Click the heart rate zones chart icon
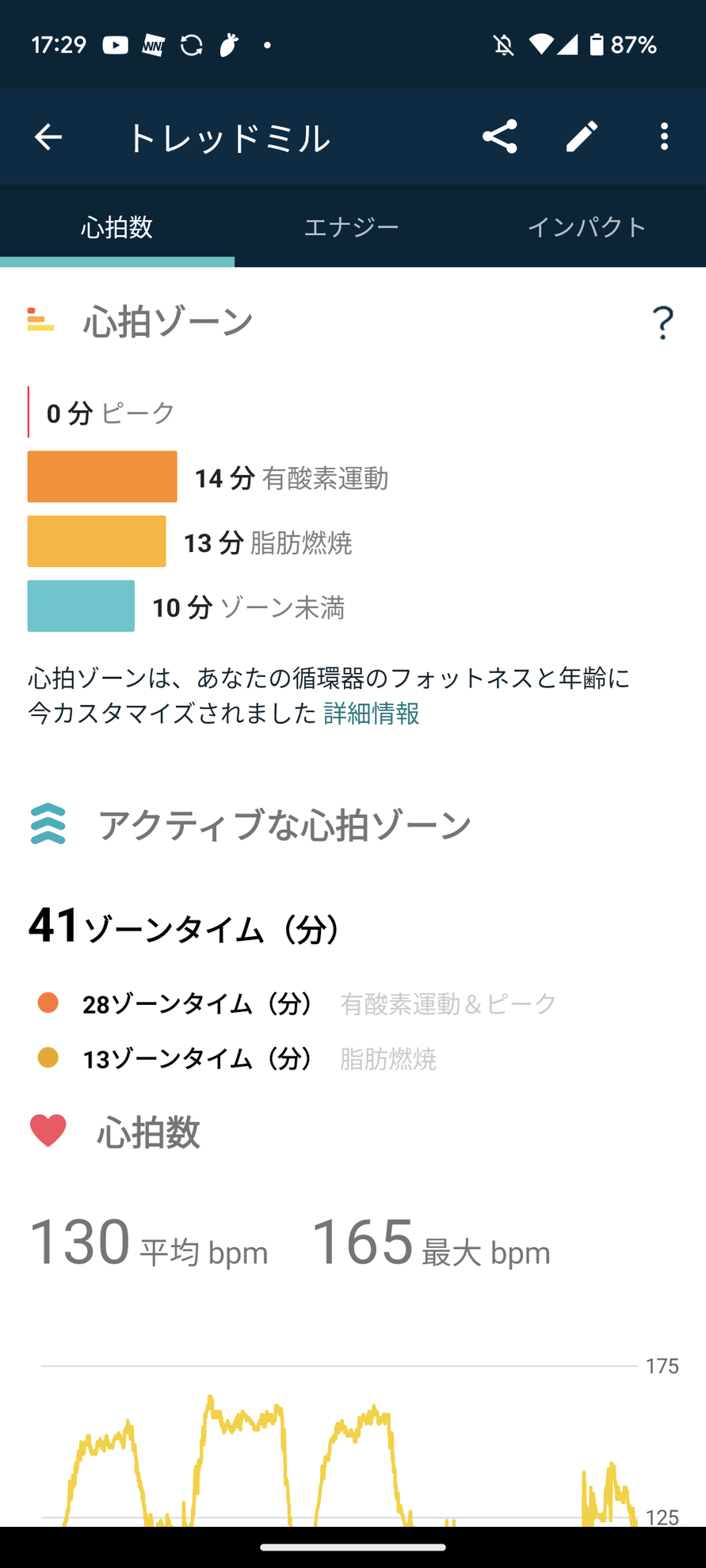The image size is (706, 1568). point(40,321)
